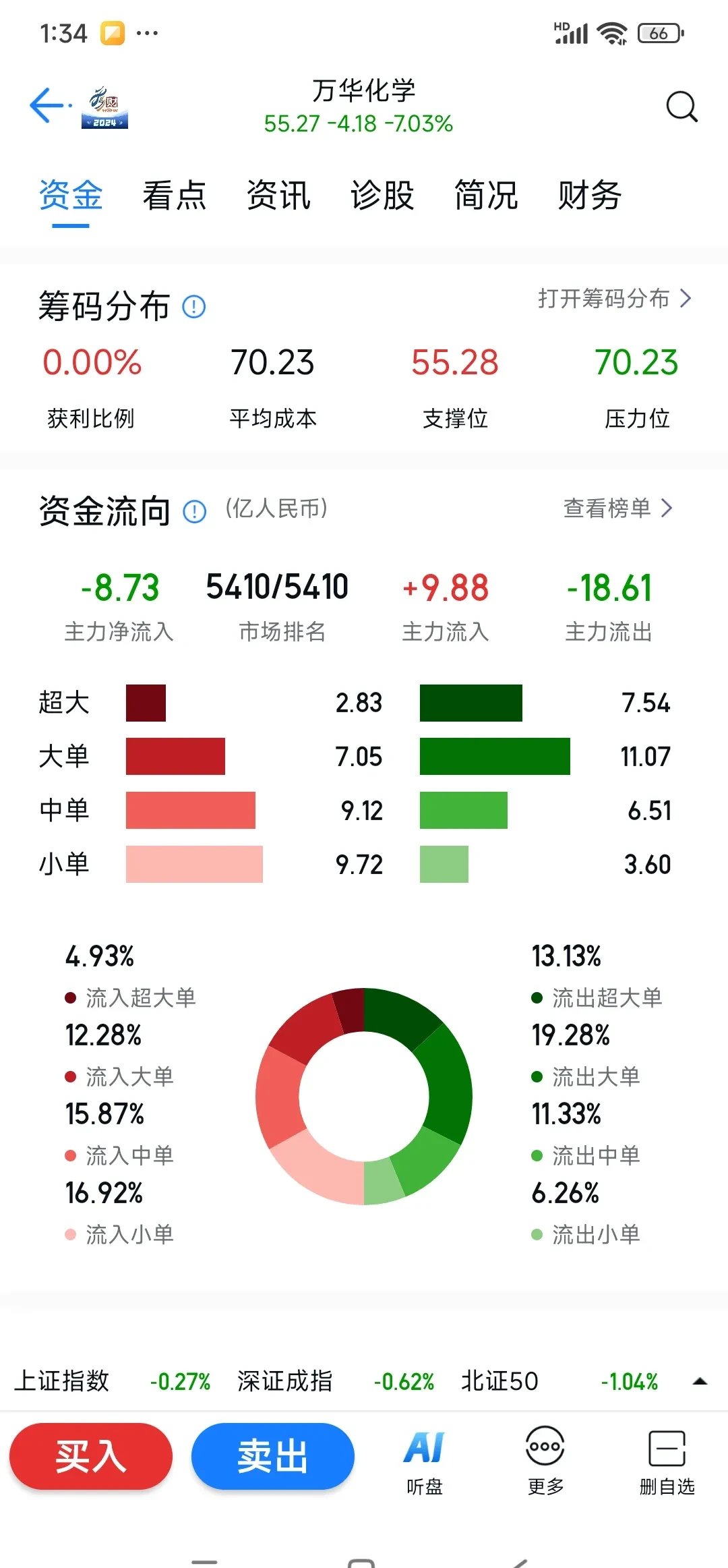Open the stock search
The height and width of the screenshot is (1568, 728).
click(x=682, y=107)
